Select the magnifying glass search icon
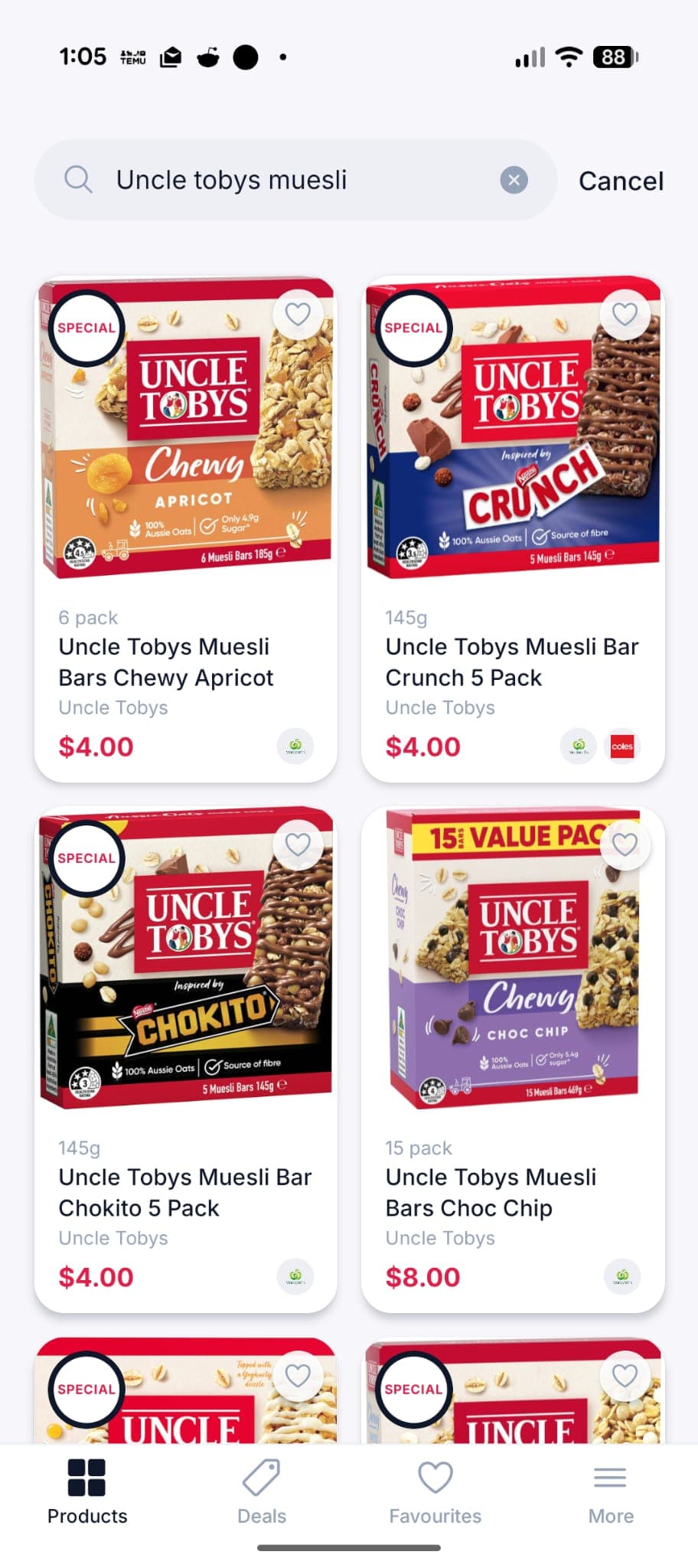 point(80,180)
